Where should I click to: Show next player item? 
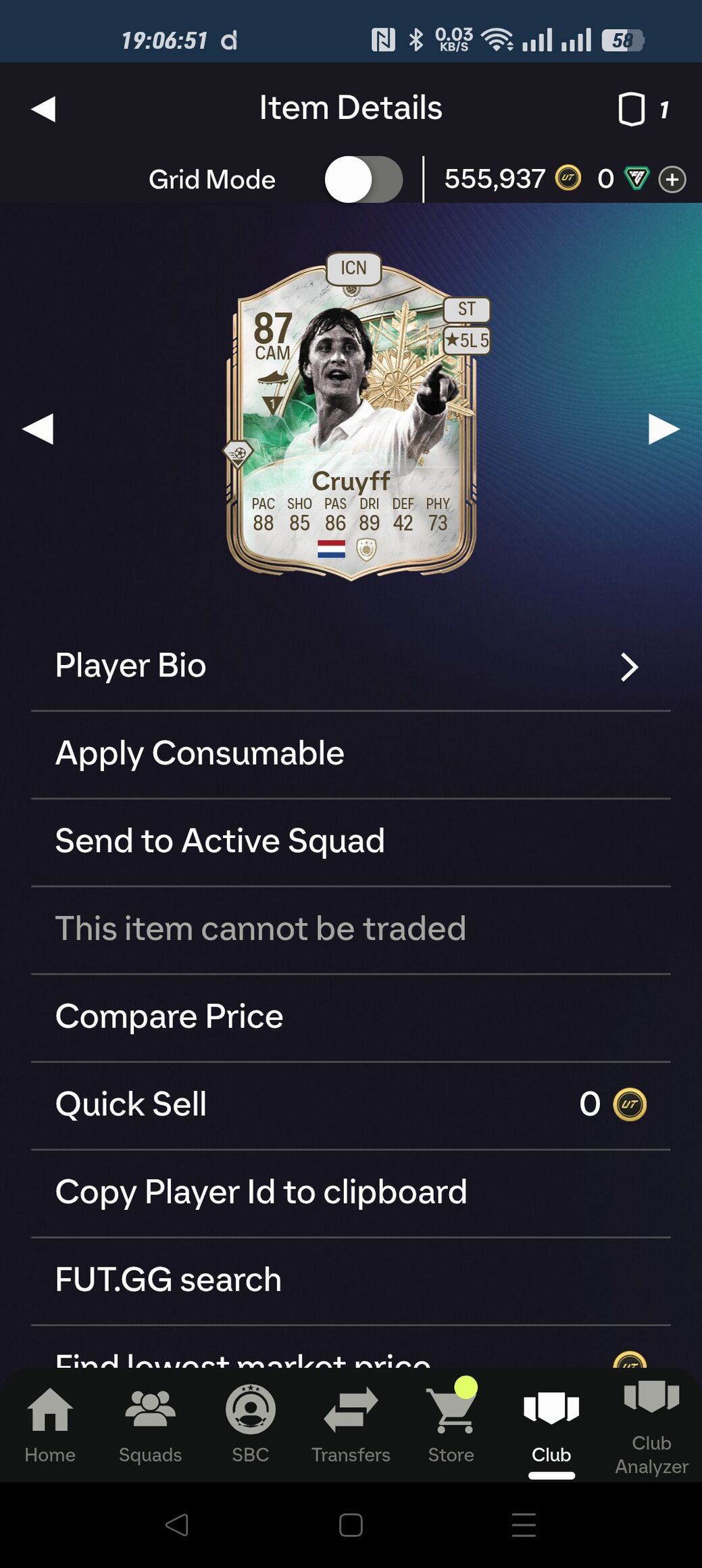pyautogui.click(x=663, y=429)
